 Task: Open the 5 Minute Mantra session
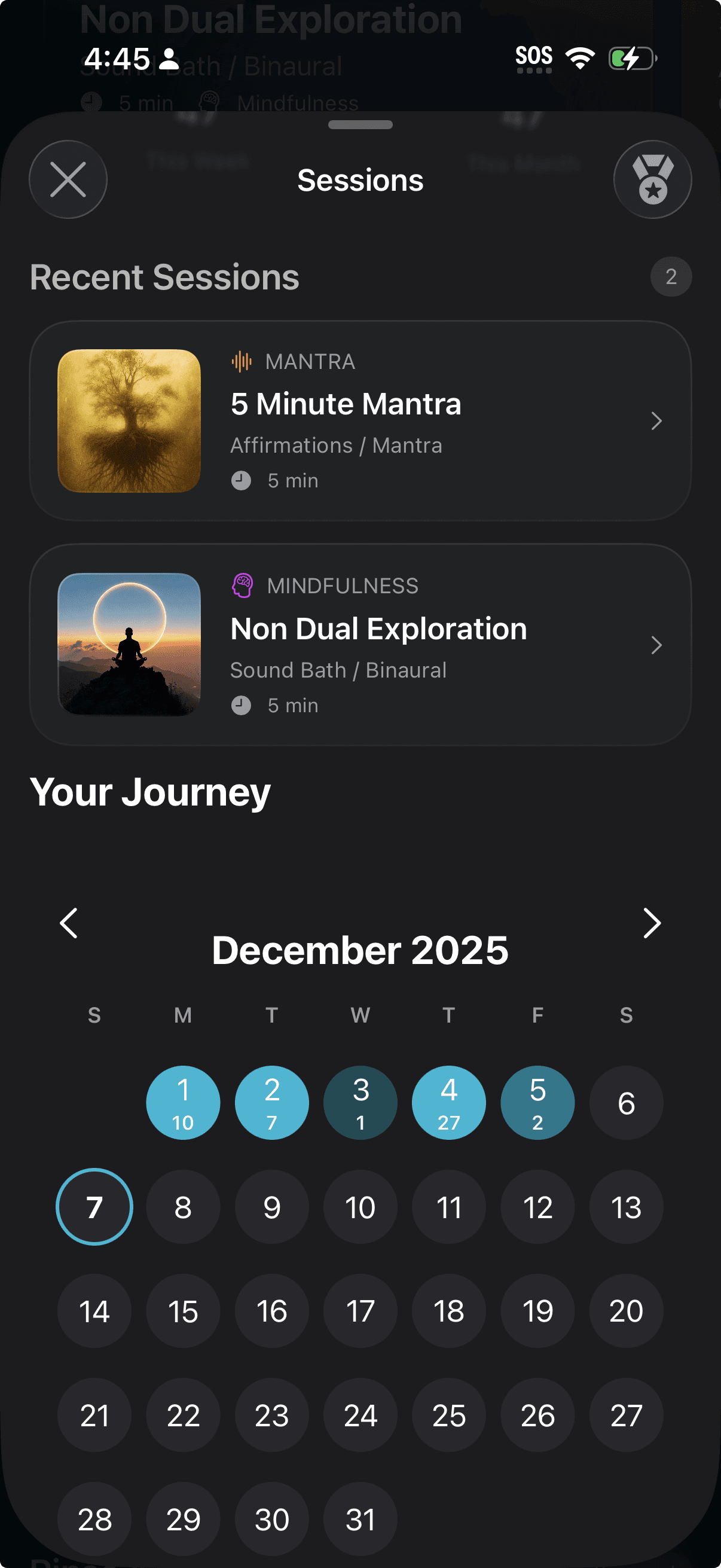360,420
